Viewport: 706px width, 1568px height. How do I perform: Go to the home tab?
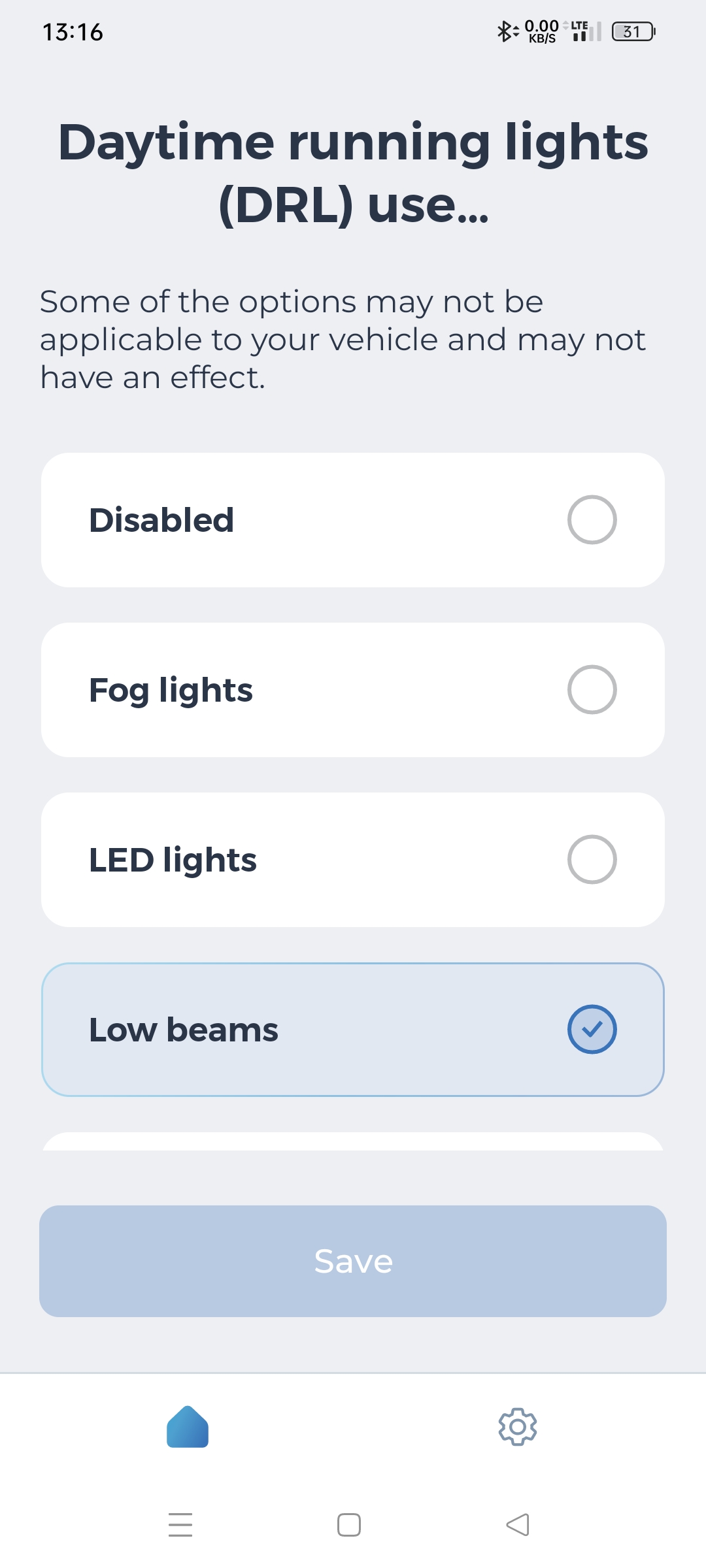(188, 1427)
